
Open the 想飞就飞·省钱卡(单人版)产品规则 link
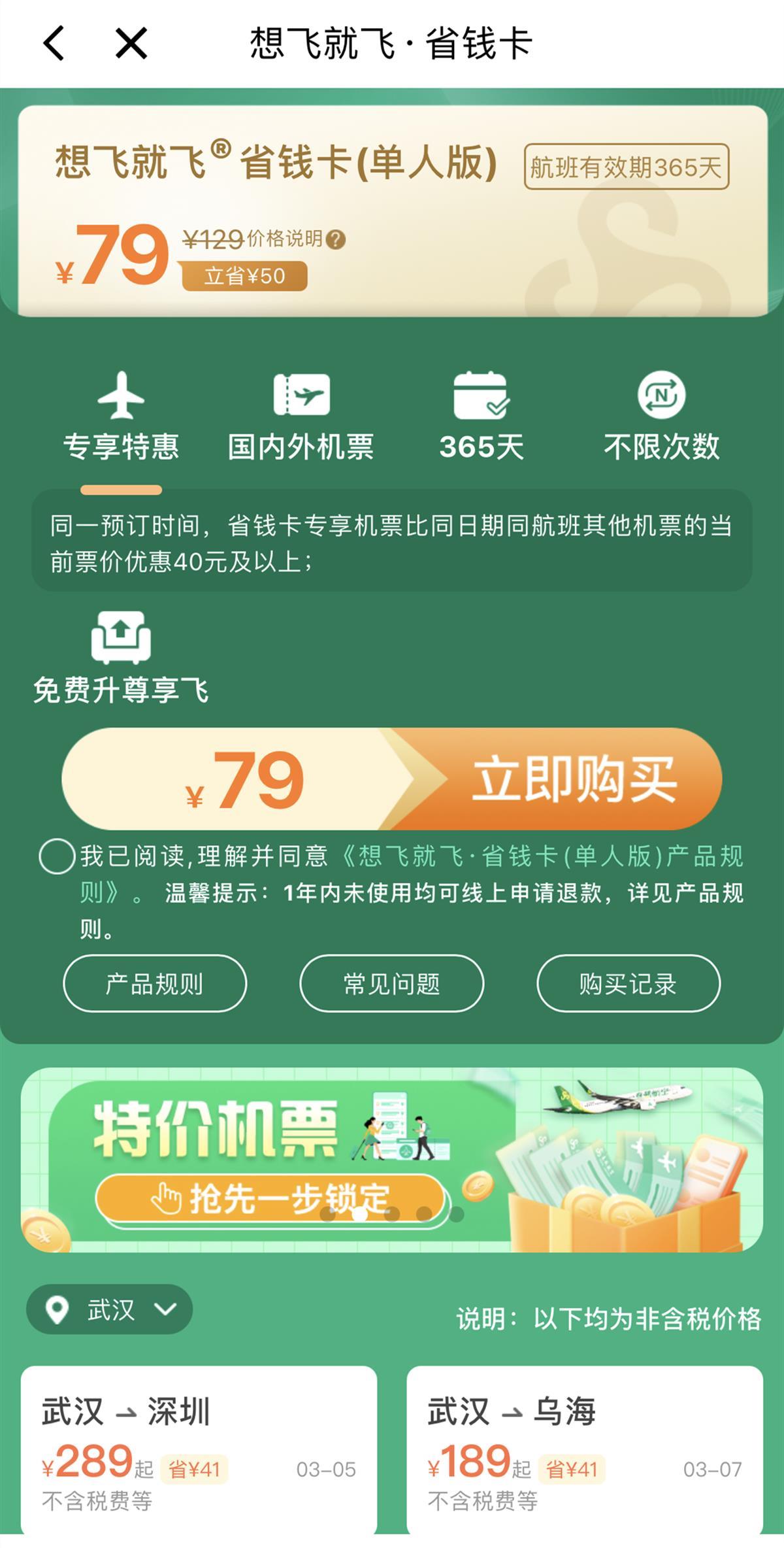pyautogui.click(x=542, y=856)
